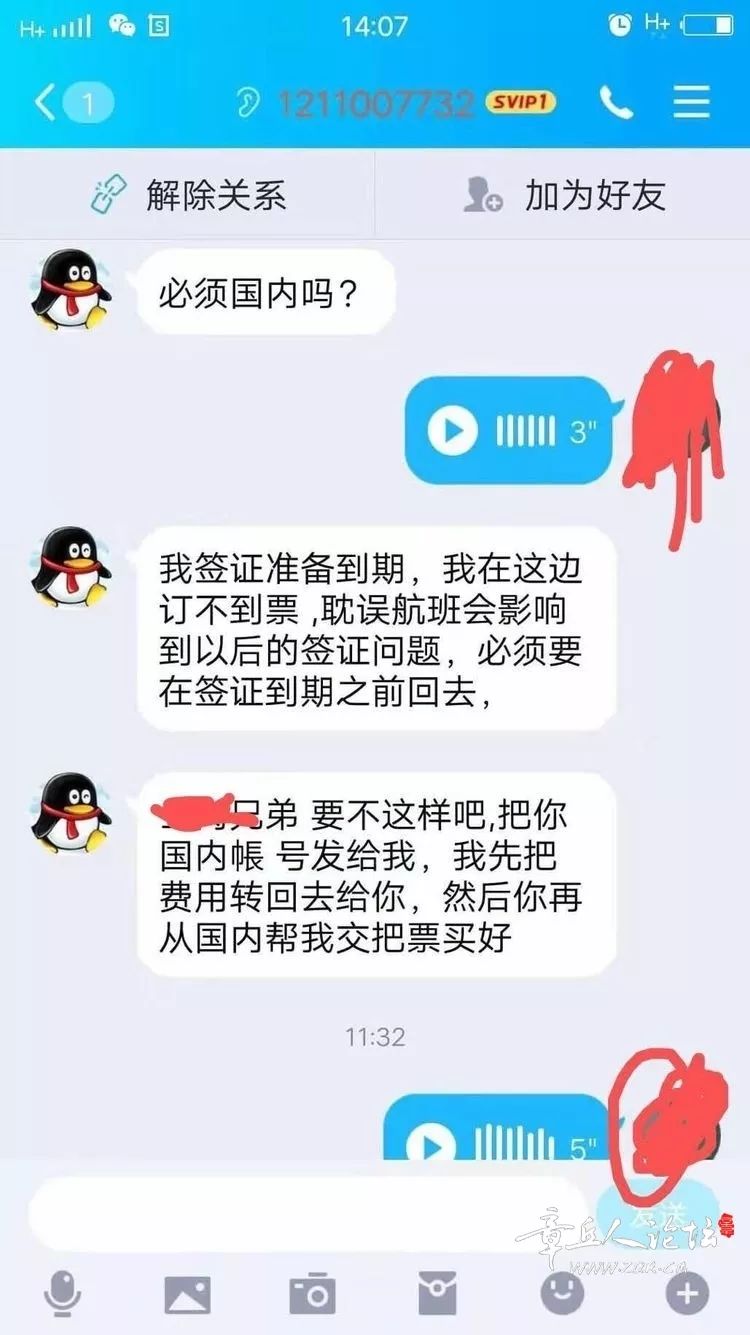Tap the message text input field

tap(300, 1211)
